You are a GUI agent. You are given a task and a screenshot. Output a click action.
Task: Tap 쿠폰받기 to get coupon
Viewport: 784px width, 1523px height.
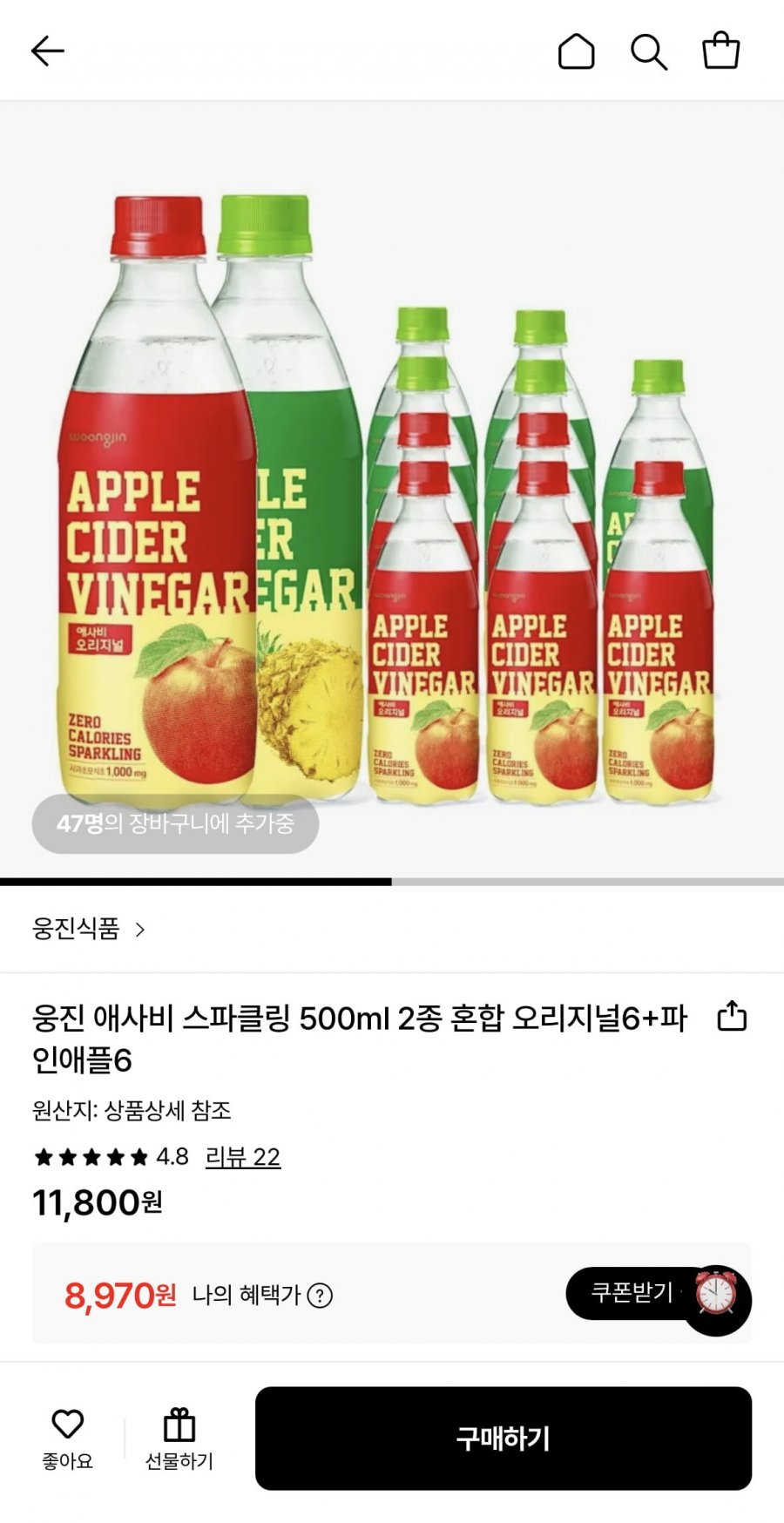point(633,1292)
